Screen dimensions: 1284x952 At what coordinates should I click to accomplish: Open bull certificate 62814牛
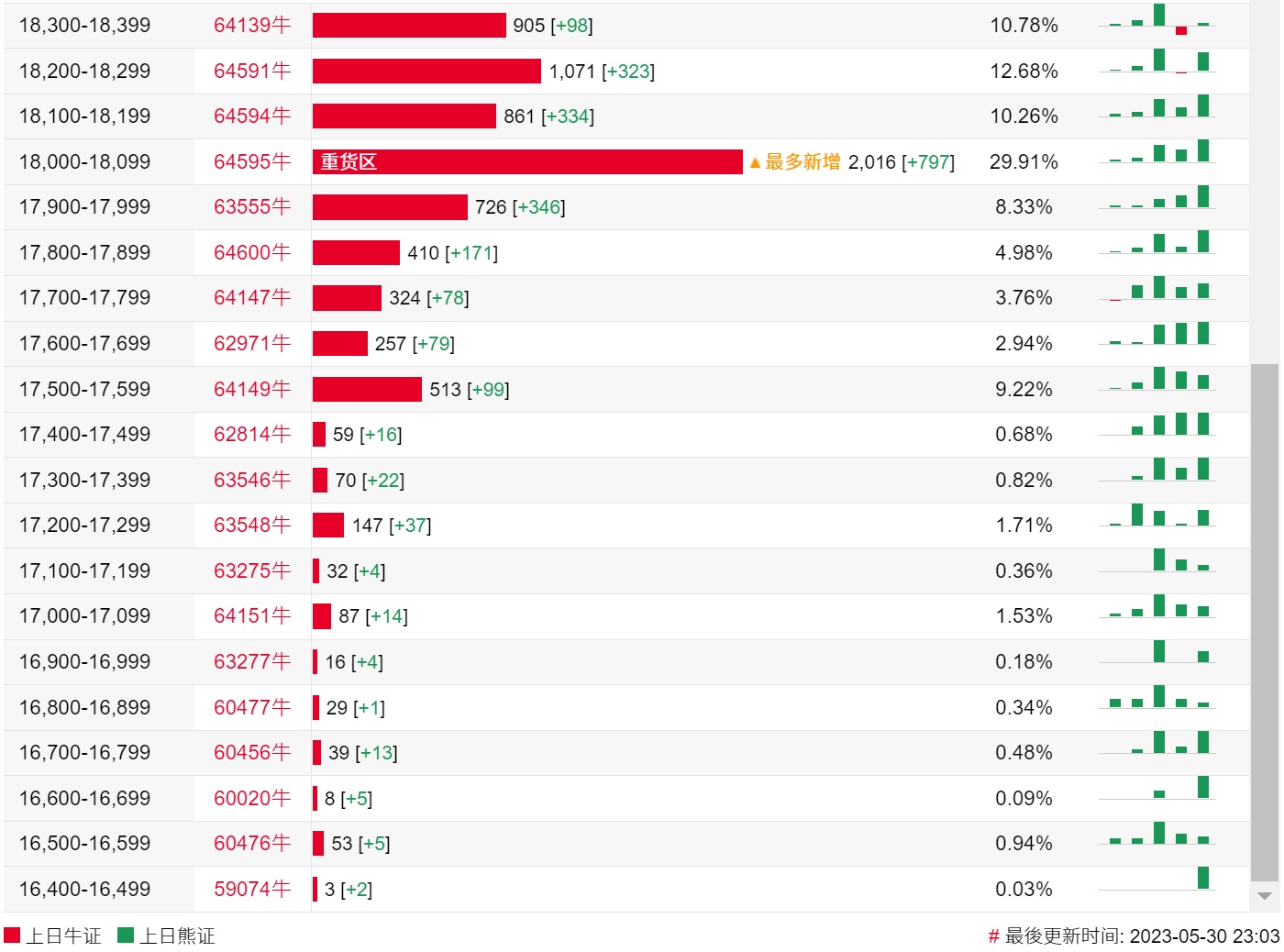click(252, 435)
